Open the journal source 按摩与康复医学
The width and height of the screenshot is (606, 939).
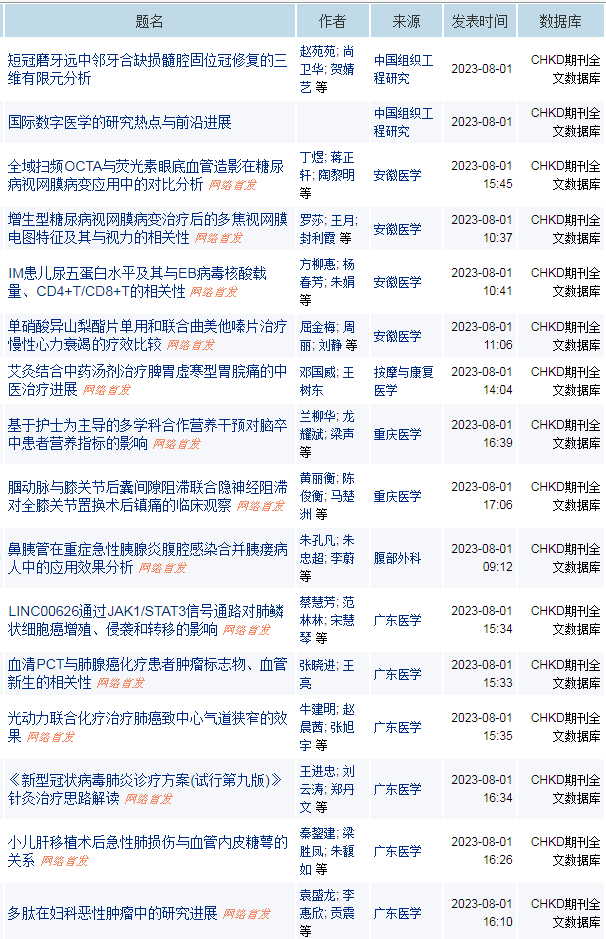(403, 380)
